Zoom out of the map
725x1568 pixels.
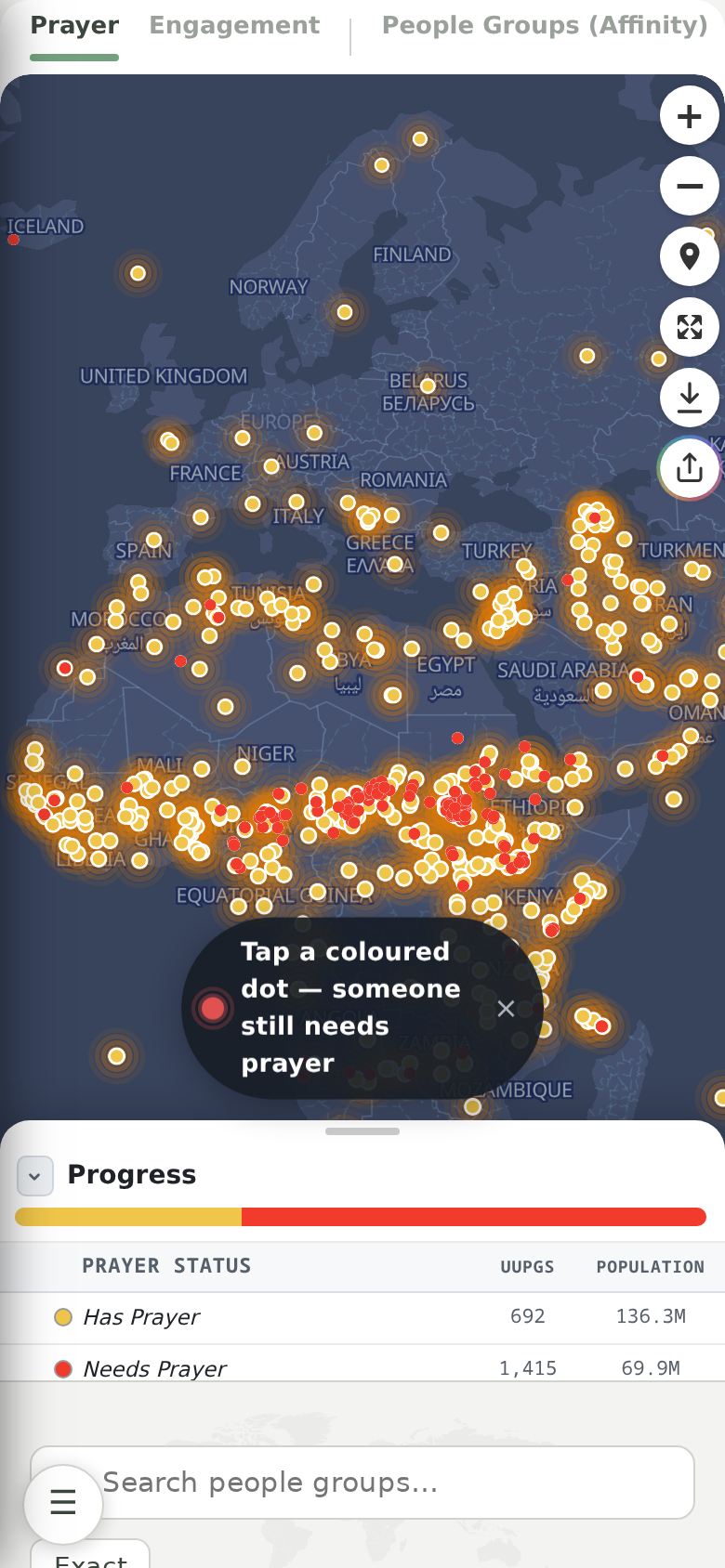[x=690, y=187]
